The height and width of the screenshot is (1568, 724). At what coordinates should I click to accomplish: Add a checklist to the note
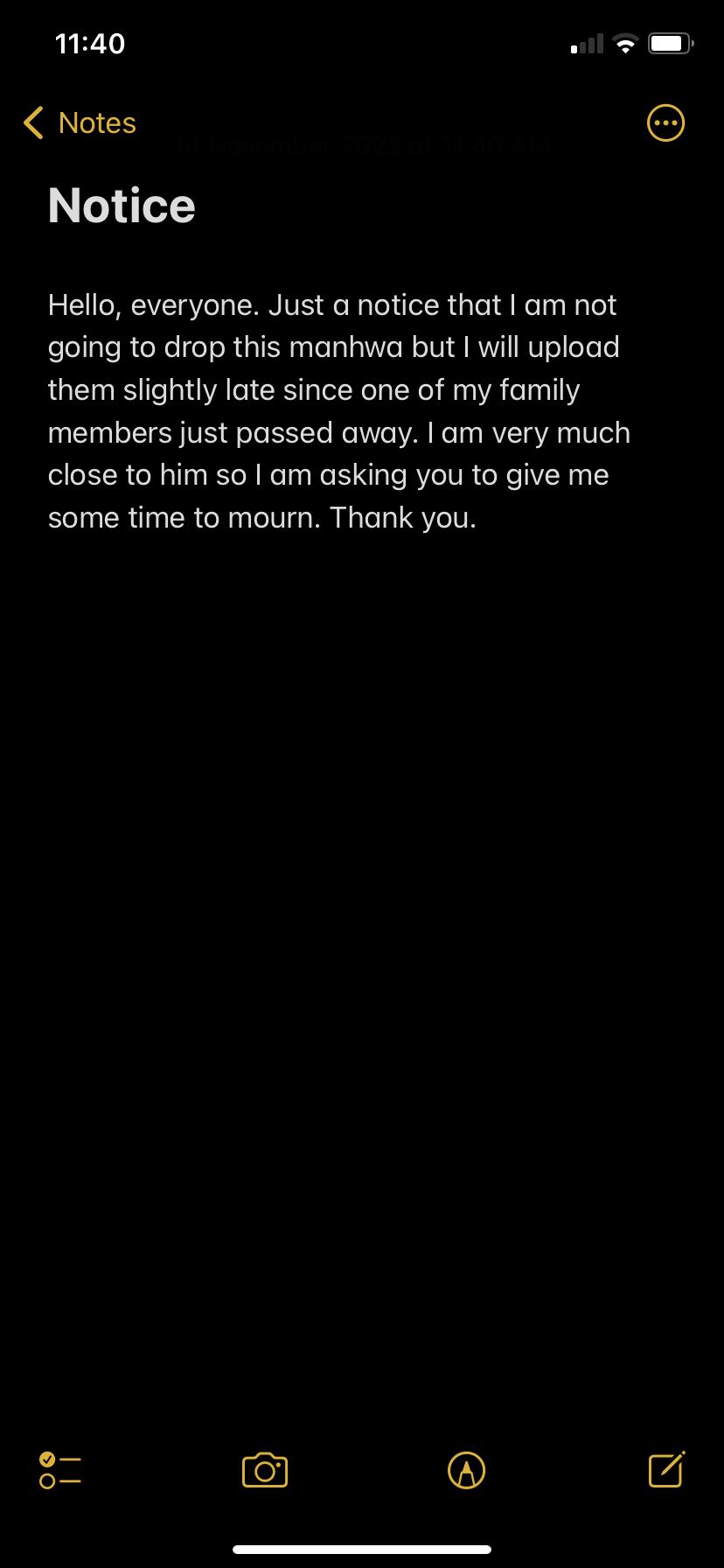(x=60, y=1470)
